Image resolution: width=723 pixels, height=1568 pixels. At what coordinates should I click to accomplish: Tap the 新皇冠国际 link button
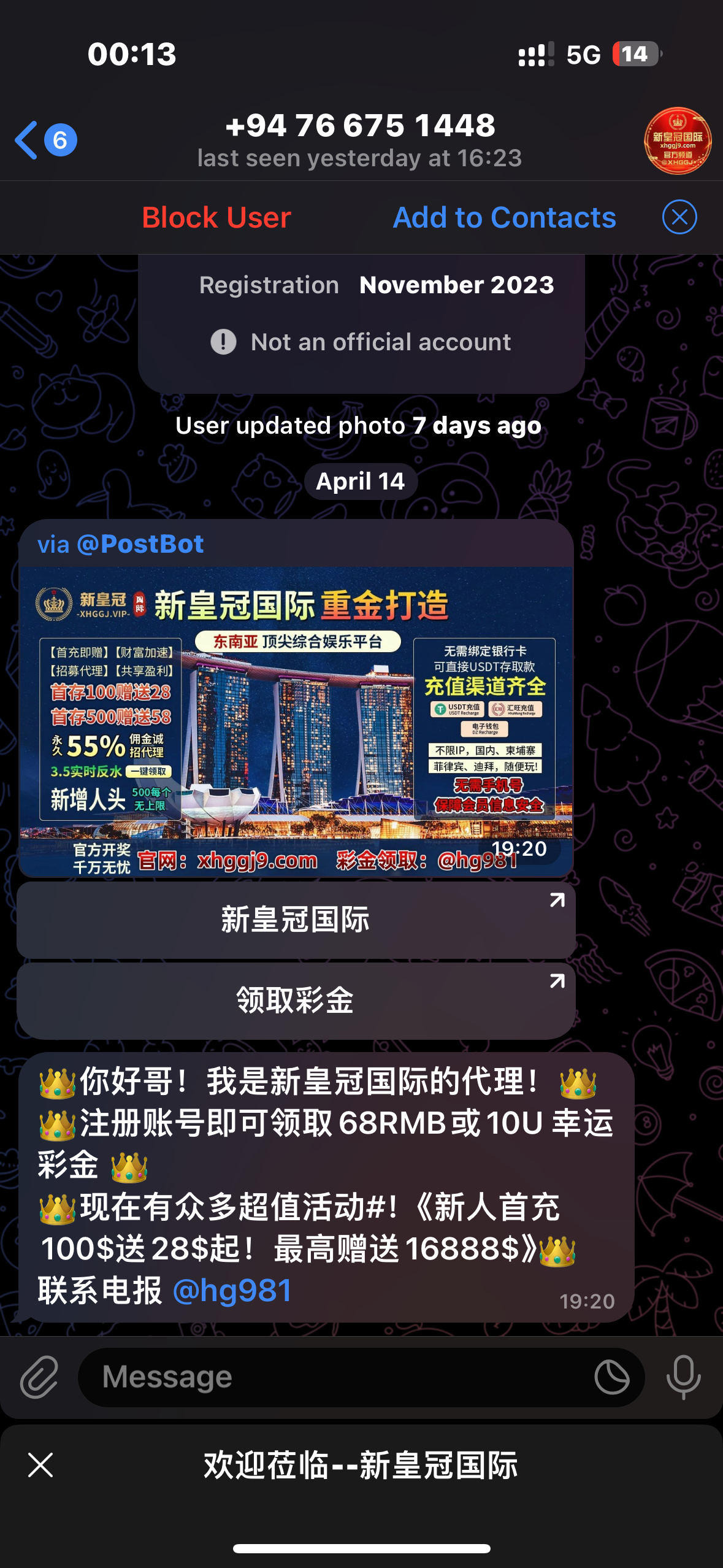pos(296,920)
